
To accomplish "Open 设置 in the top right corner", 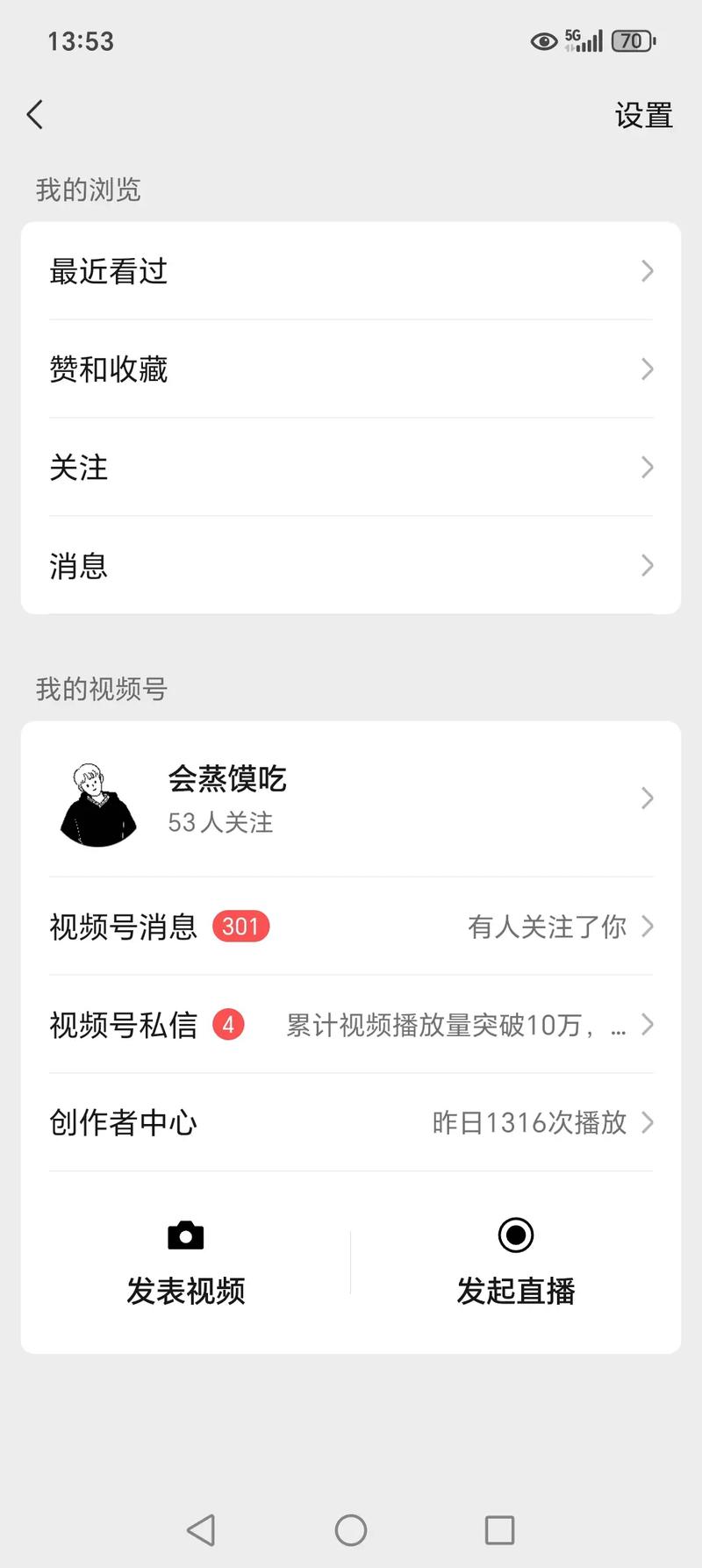I will coord(644,116).
